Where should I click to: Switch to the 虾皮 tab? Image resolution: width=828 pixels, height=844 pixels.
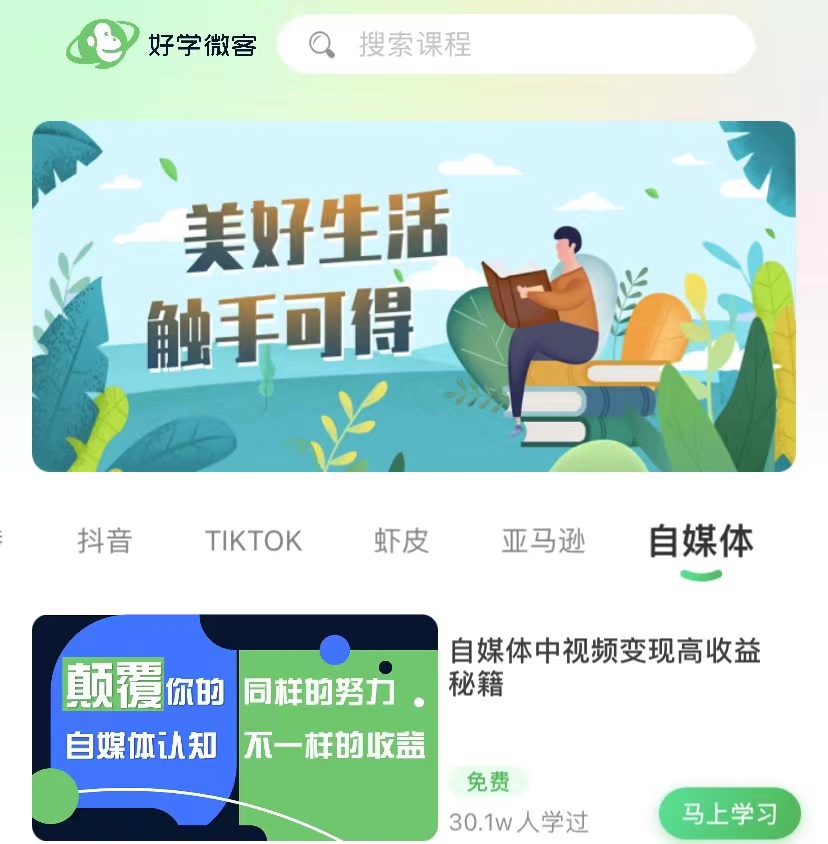(401, 541)
